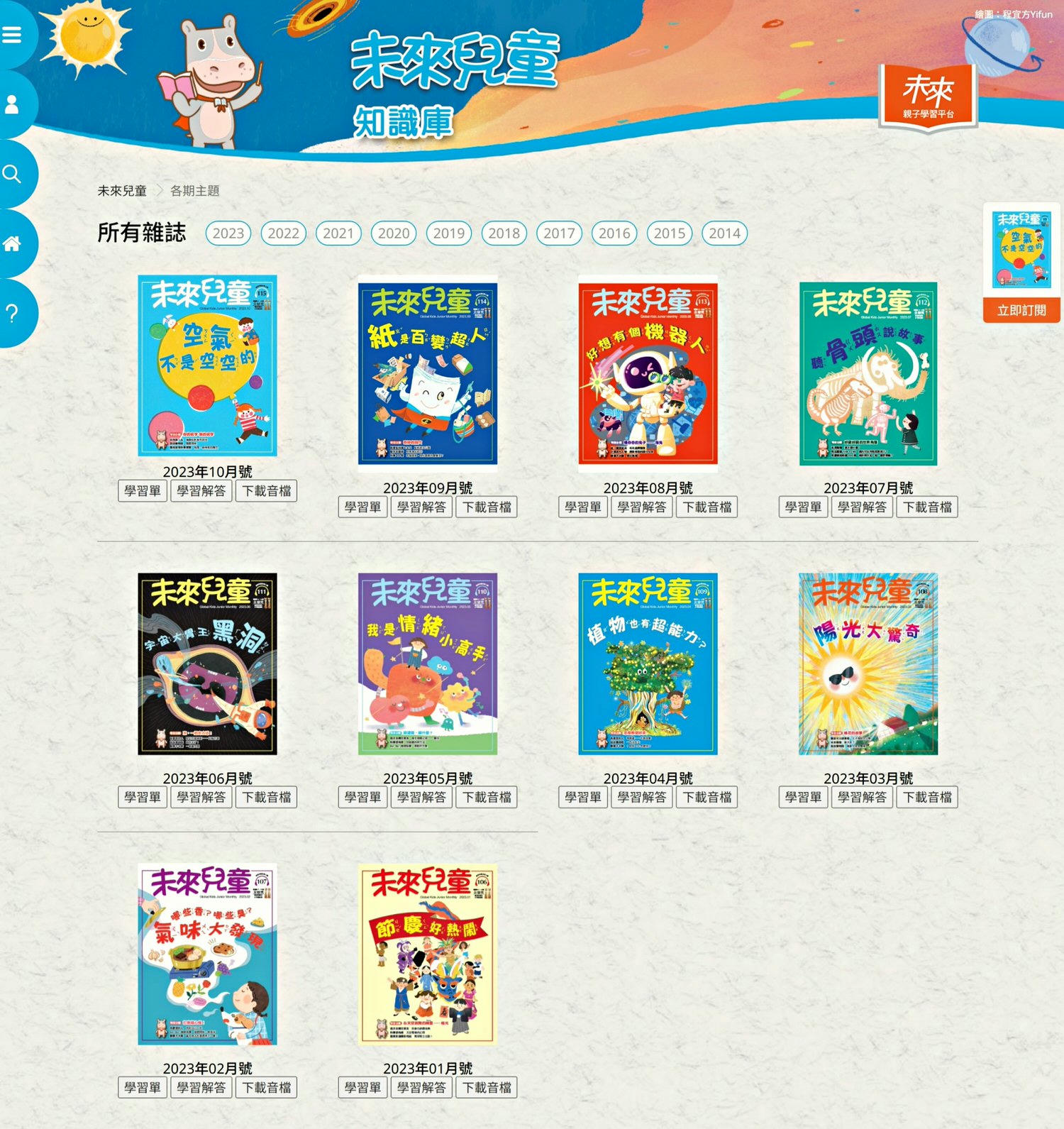Open the 2023年10月號 magazine cover
Image resolution: width=1064 pixels, height=1129 pixels.
tap(207, 365)
